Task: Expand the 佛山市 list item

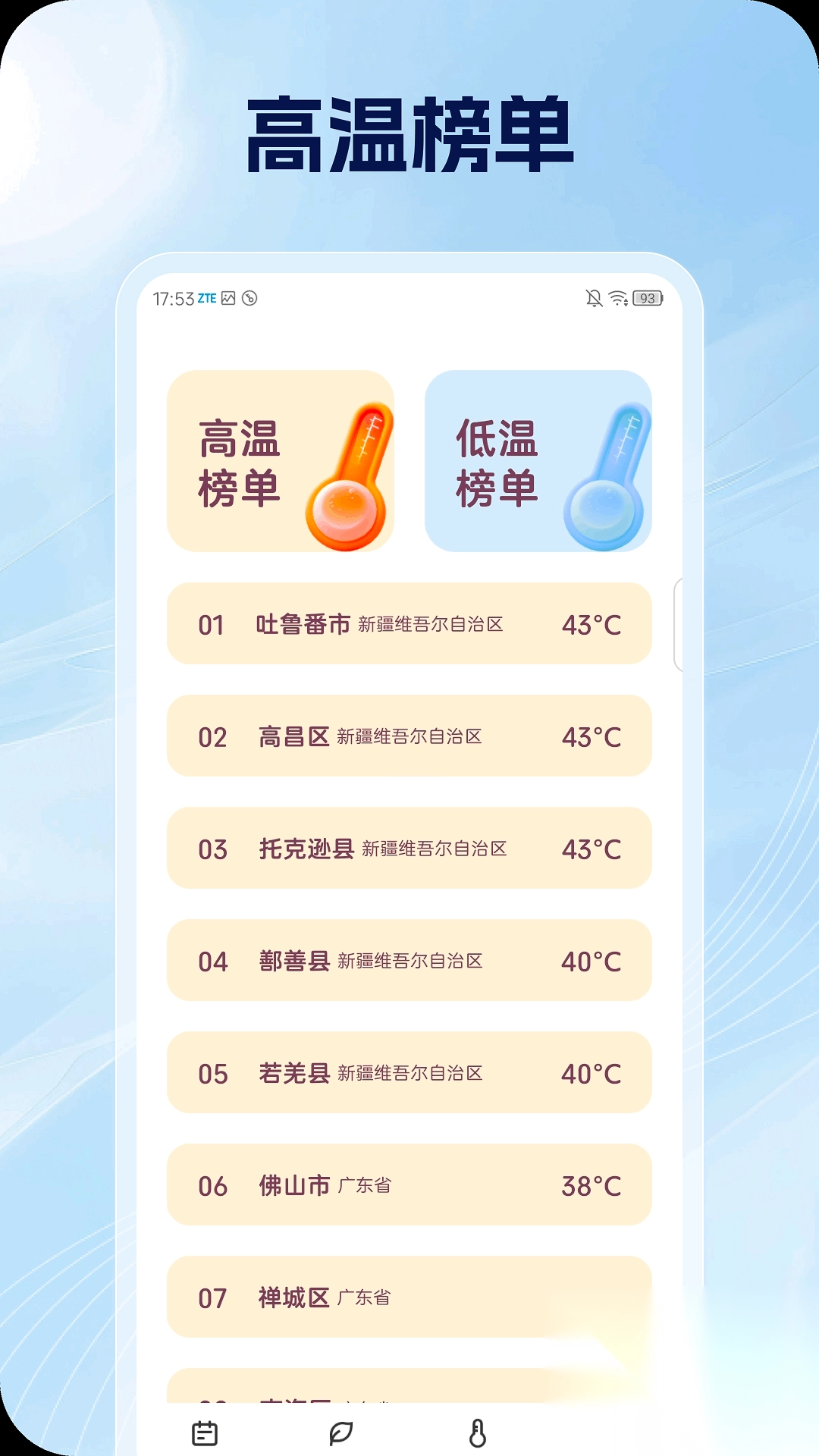Action: pos(409,1186)
